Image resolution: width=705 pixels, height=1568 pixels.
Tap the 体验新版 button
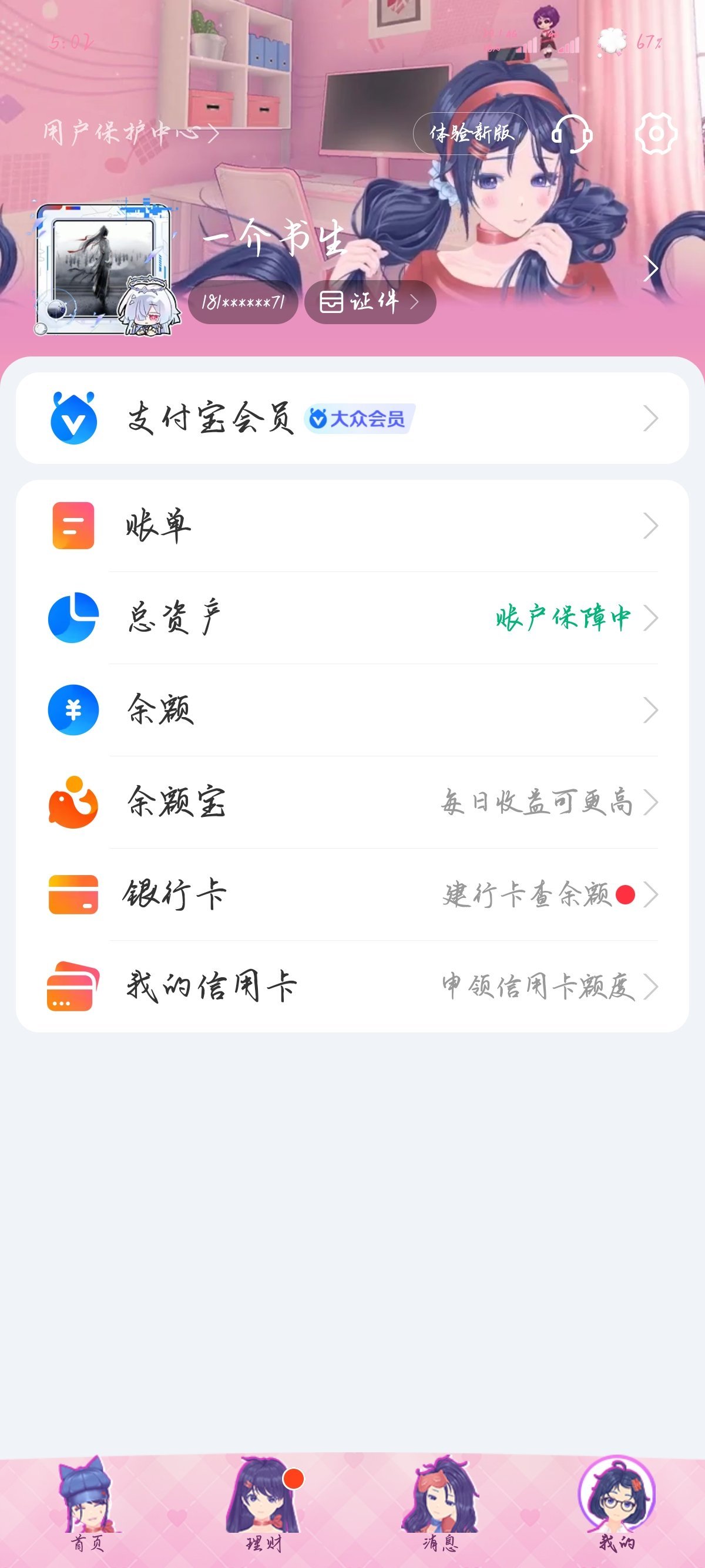(x=471, y=133)
